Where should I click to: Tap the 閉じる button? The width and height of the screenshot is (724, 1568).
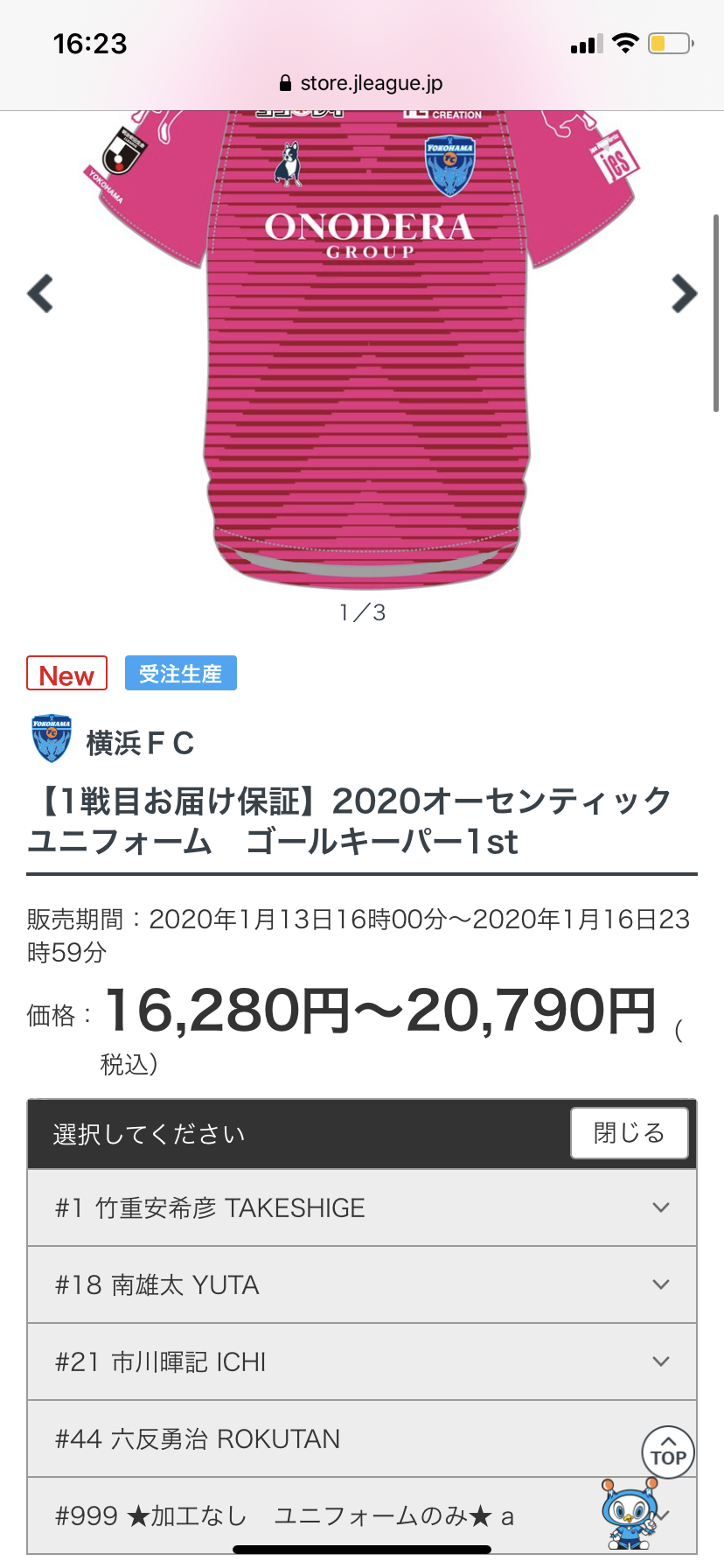629,1133
